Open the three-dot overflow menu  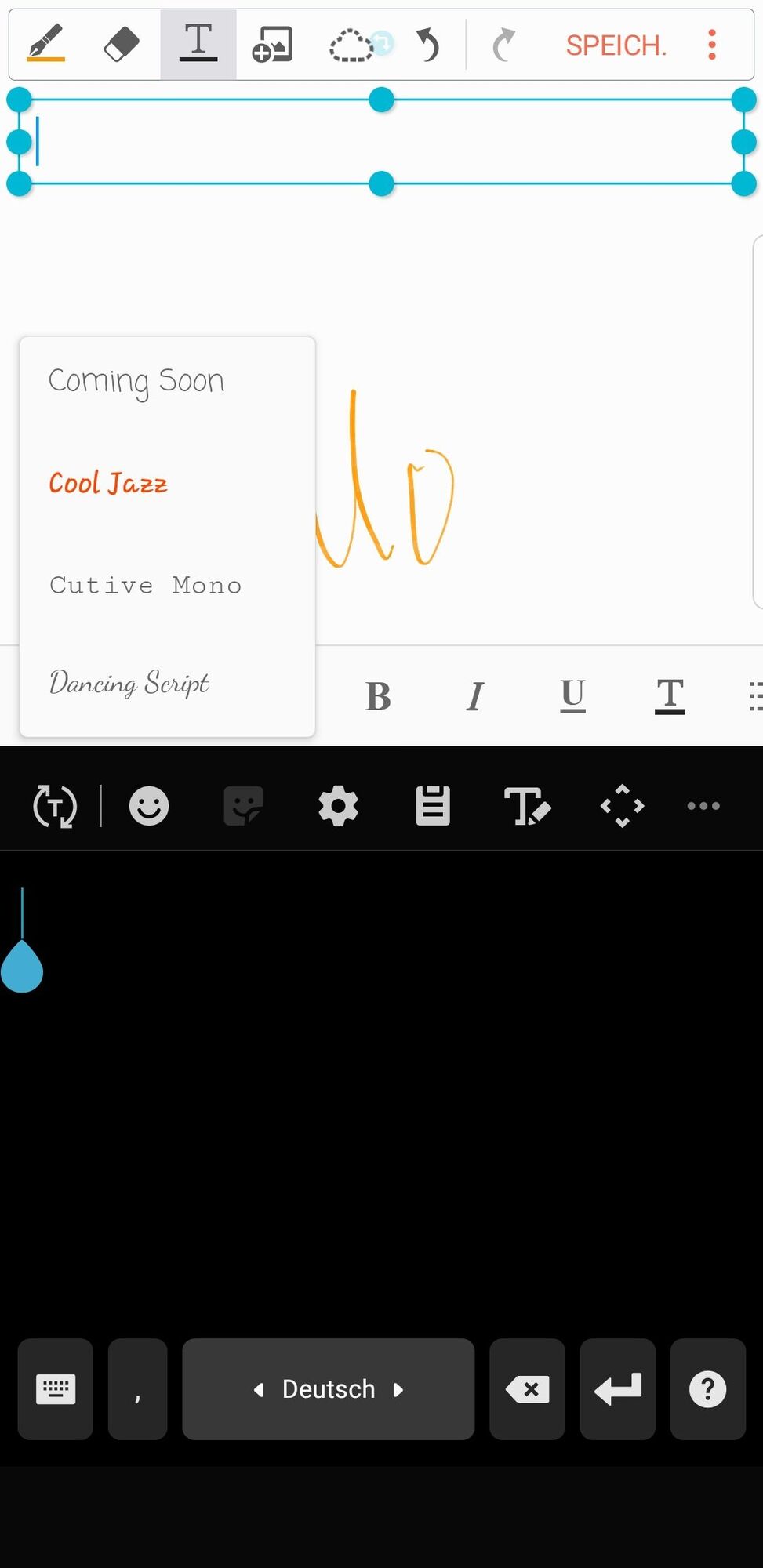click(x=712, y=45)
